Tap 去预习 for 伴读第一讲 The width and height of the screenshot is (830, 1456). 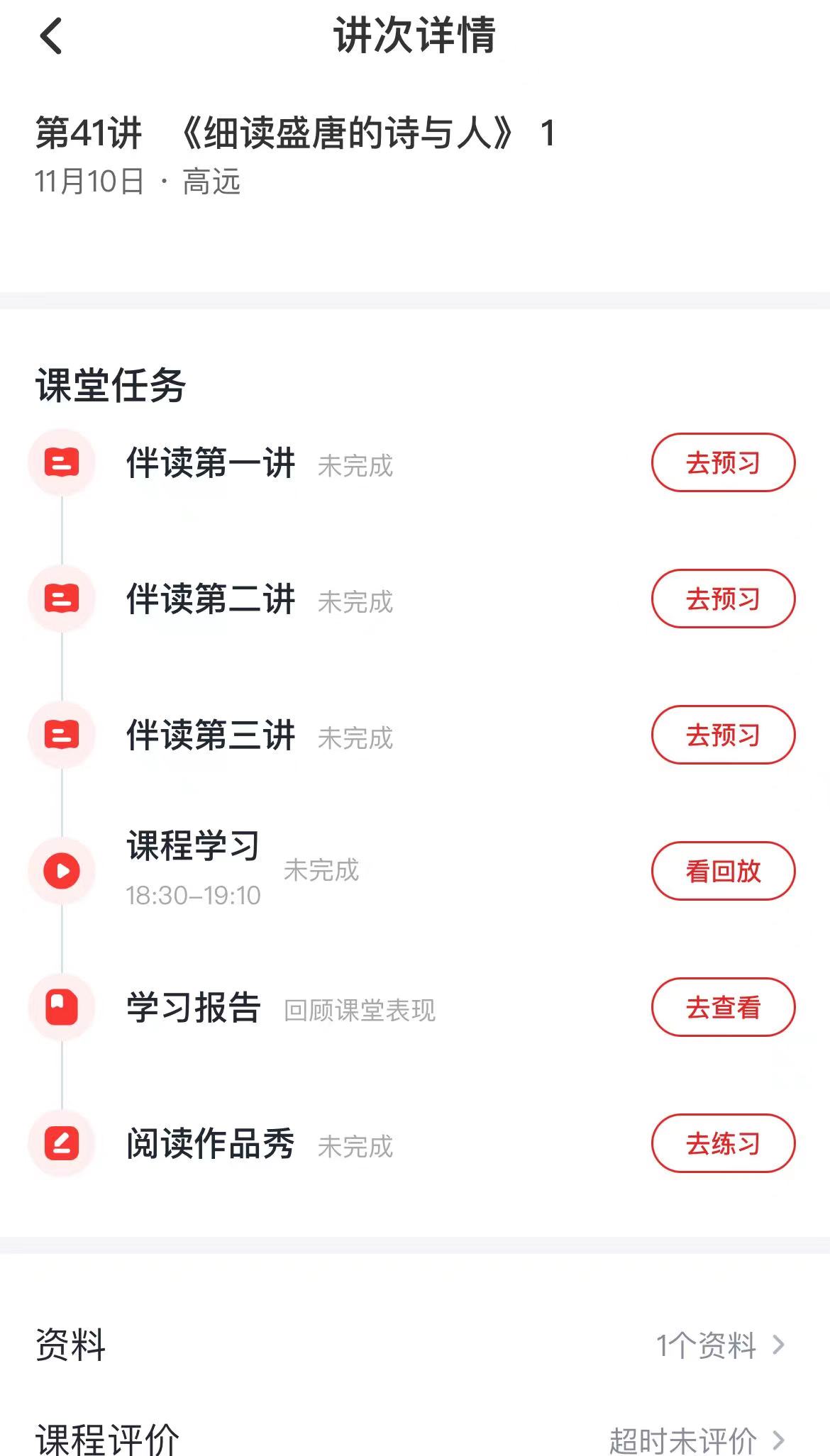[x=723, y=462]
